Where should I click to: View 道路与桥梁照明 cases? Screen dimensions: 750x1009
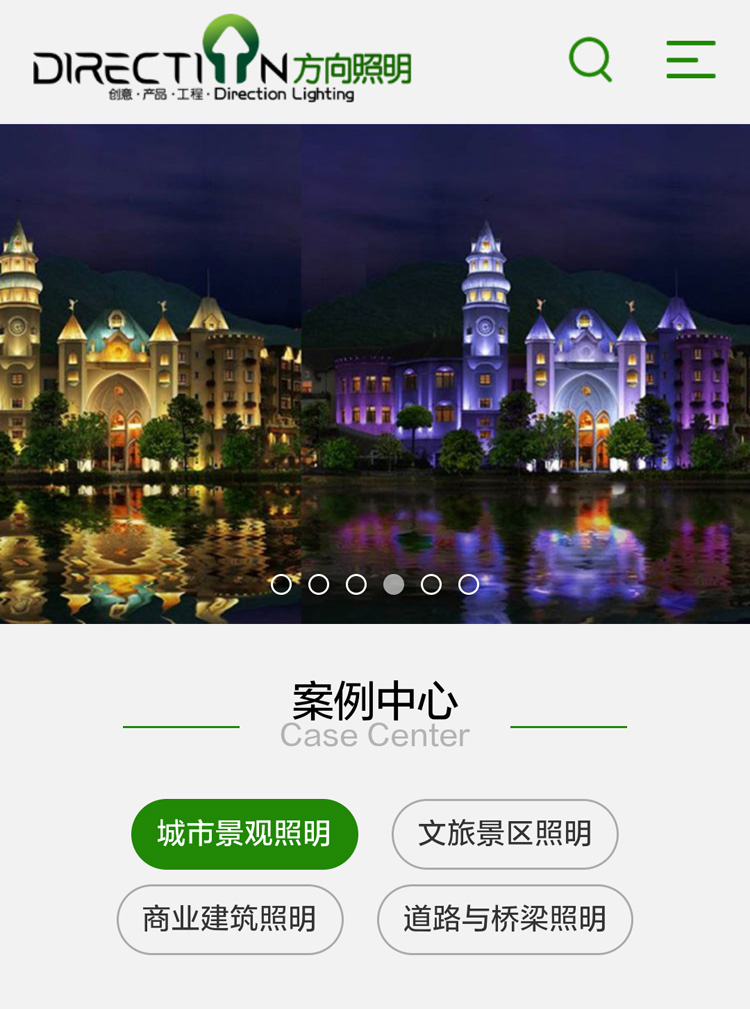tap(504, 919)
